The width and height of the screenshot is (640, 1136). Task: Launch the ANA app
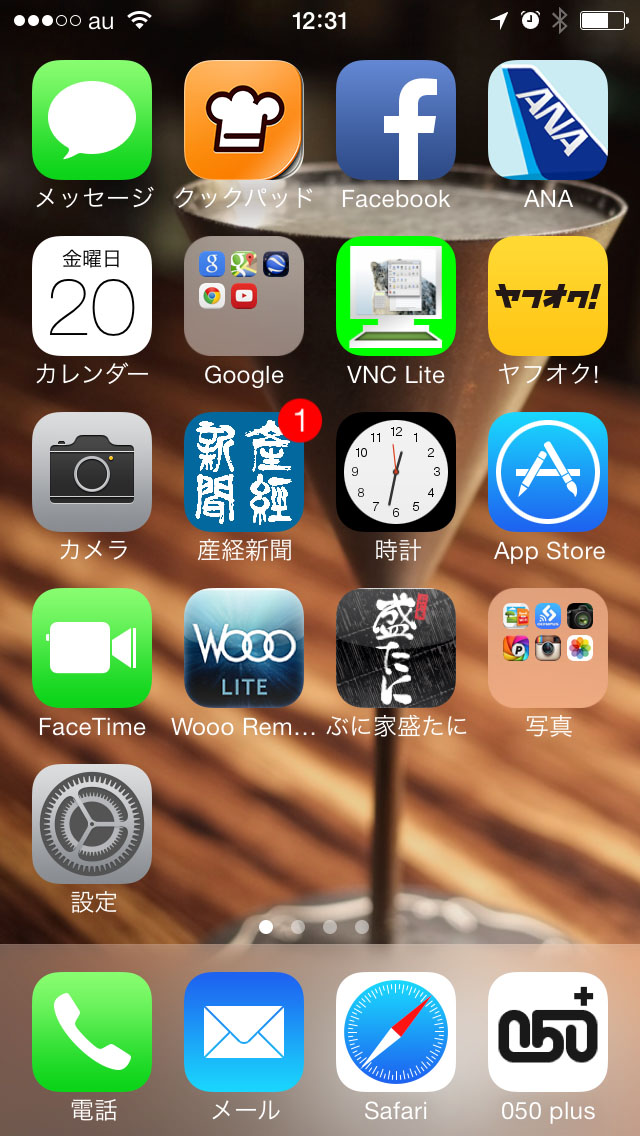pos(548,120)
